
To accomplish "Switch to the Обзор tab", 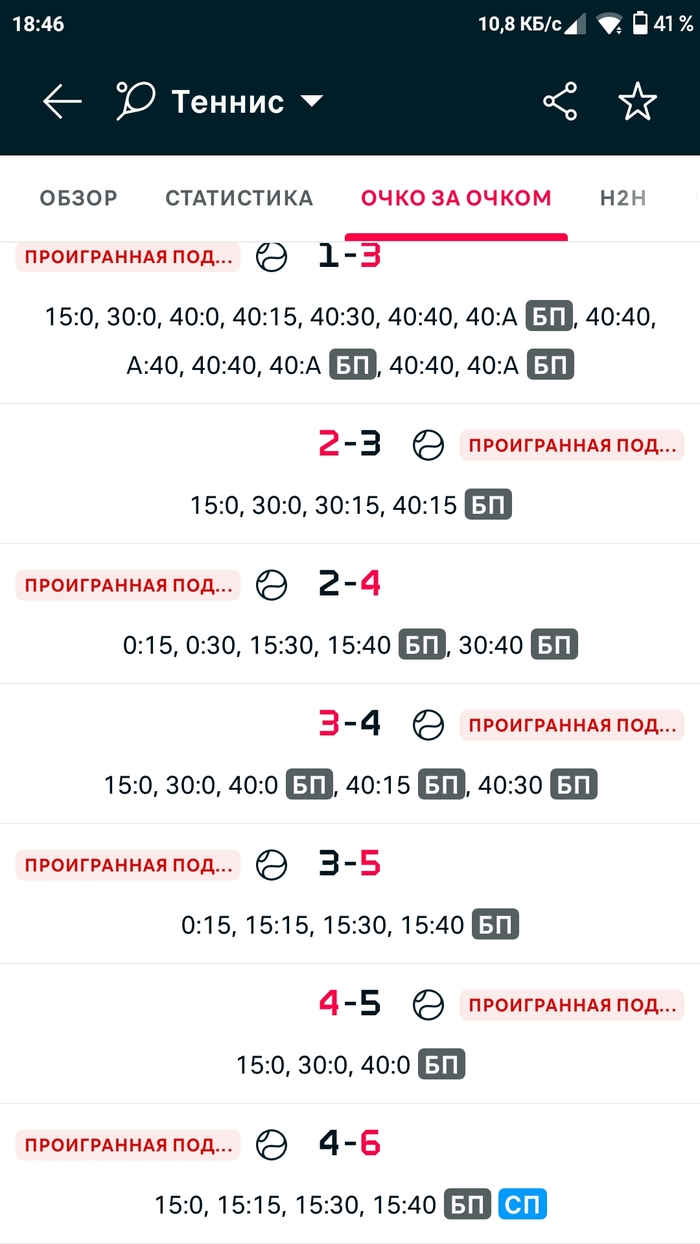I will (79, 198).
